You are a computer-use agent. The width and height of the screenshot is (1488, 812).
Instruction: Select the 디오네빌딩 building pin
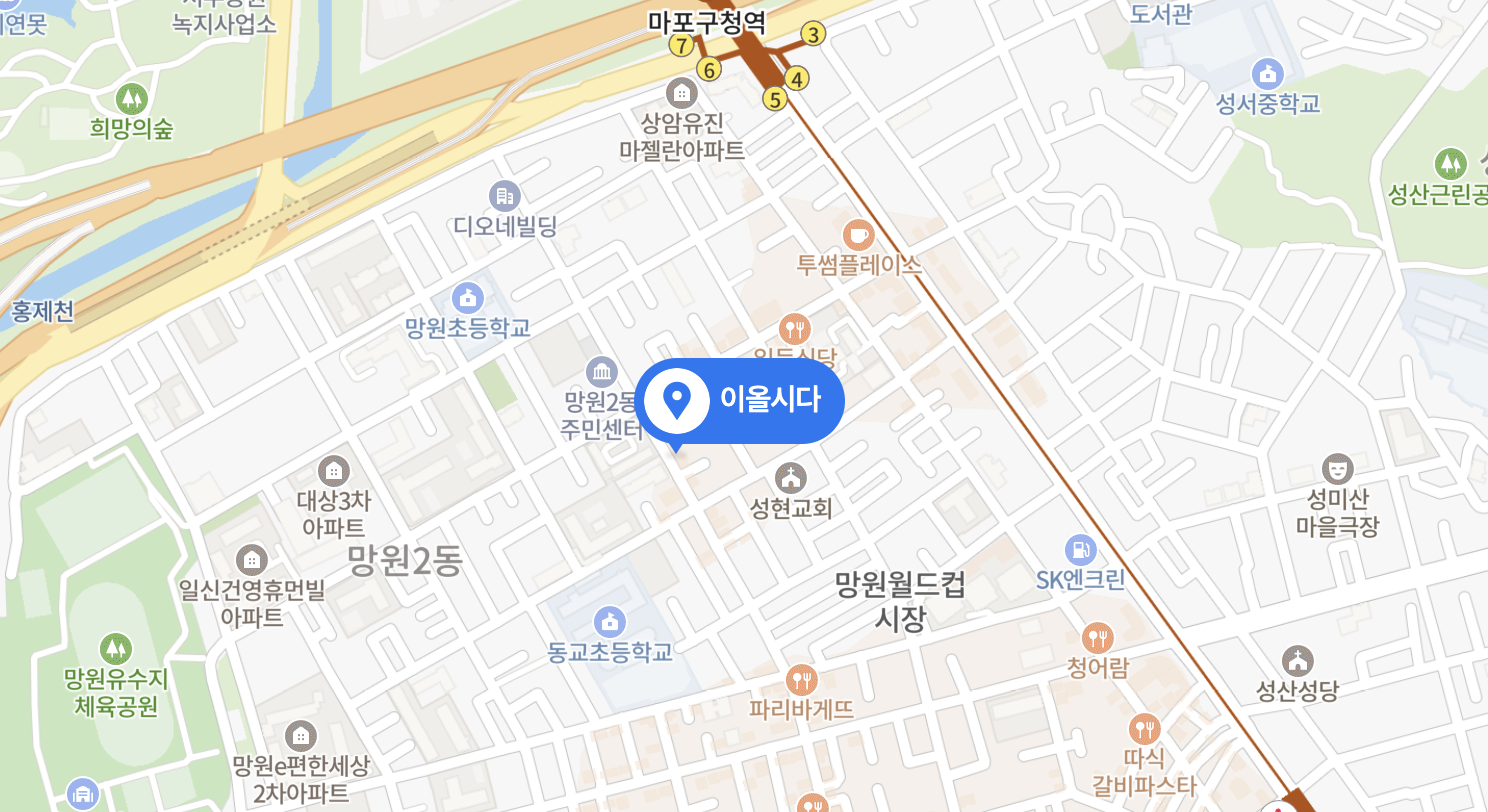[x=504, y=196]
